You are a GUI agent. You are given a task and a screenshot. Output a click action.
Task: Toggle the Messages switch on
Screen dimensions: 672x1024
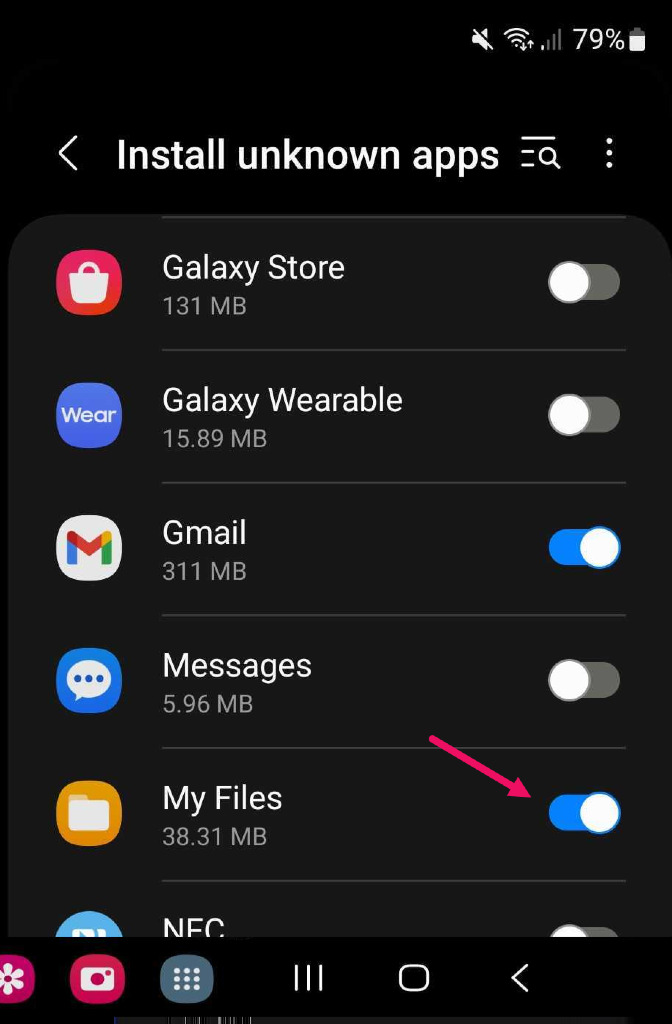(584, 682)
